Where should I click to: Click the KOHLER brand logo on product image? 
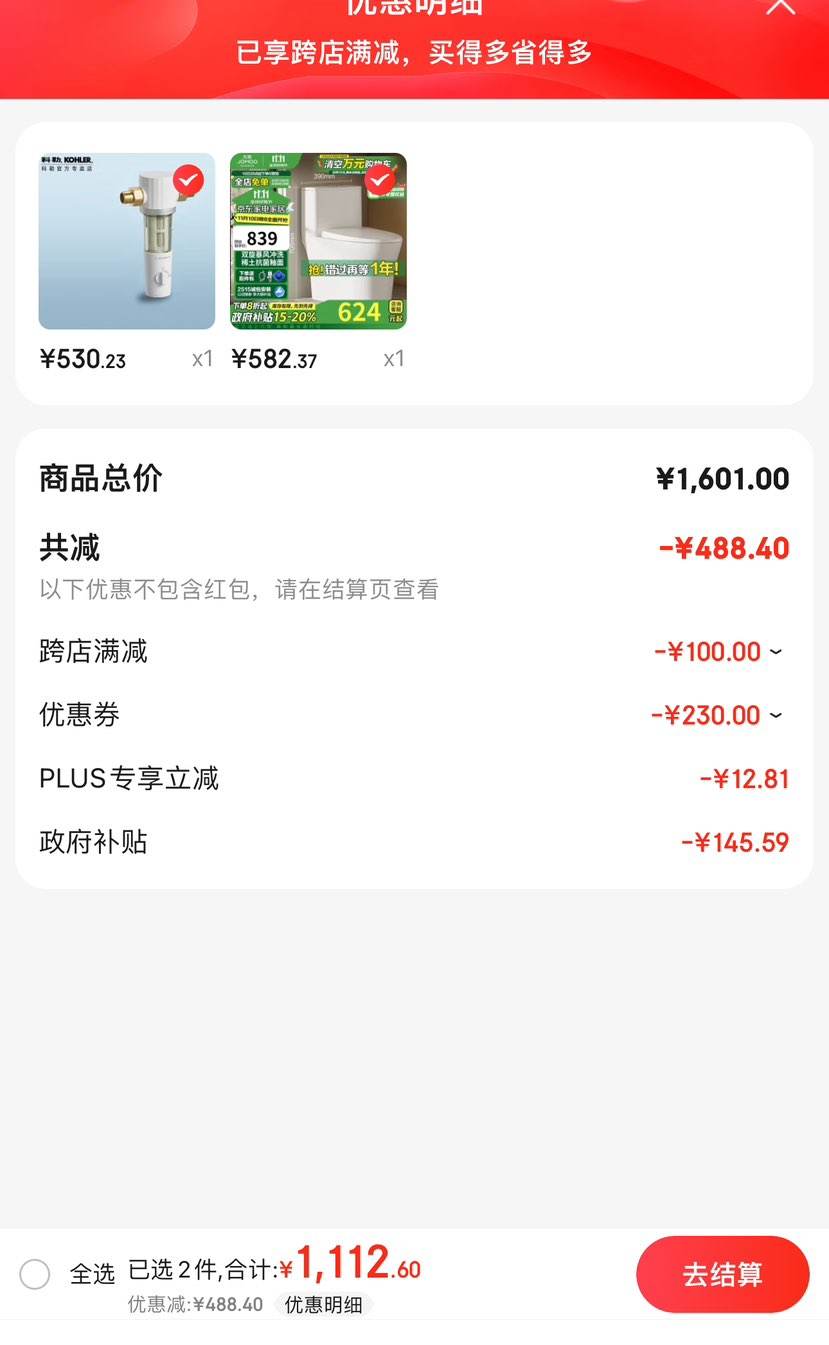coord(65,162)
